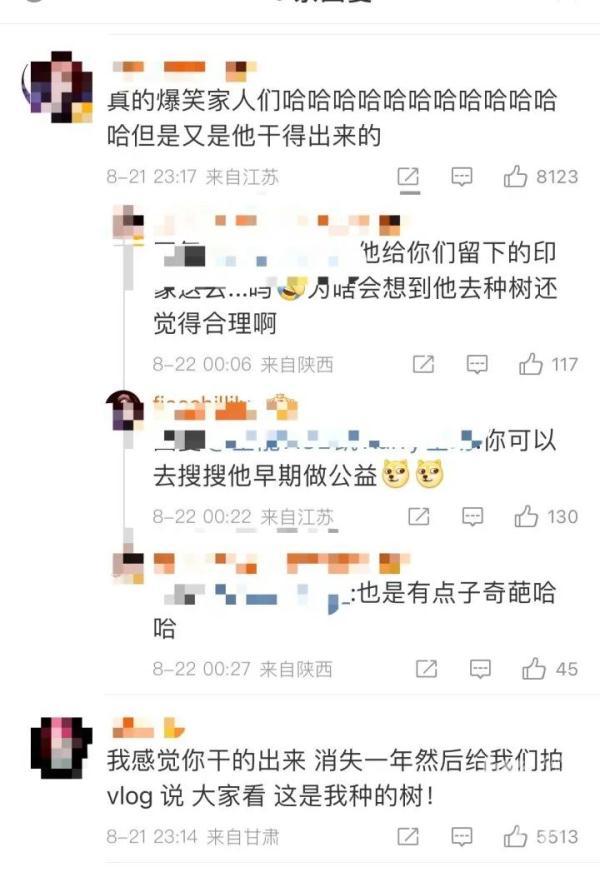Like the comment with 5513 likes
Viewport: 600px width, 877px height.
(516, 836)
